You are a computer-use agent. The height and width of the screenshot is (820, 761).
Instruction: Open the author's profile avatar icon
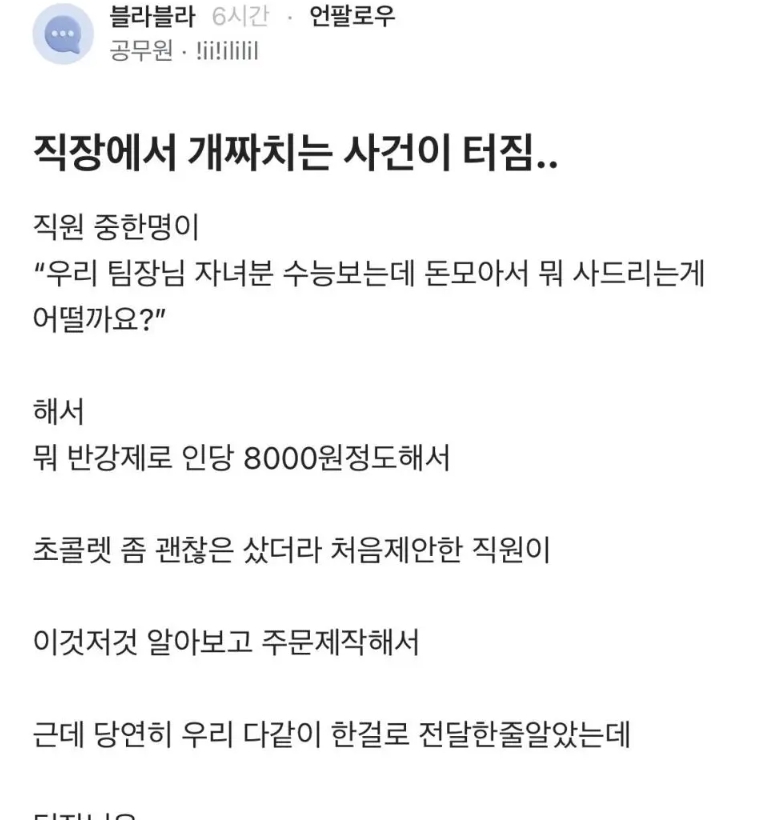point(64,35)
